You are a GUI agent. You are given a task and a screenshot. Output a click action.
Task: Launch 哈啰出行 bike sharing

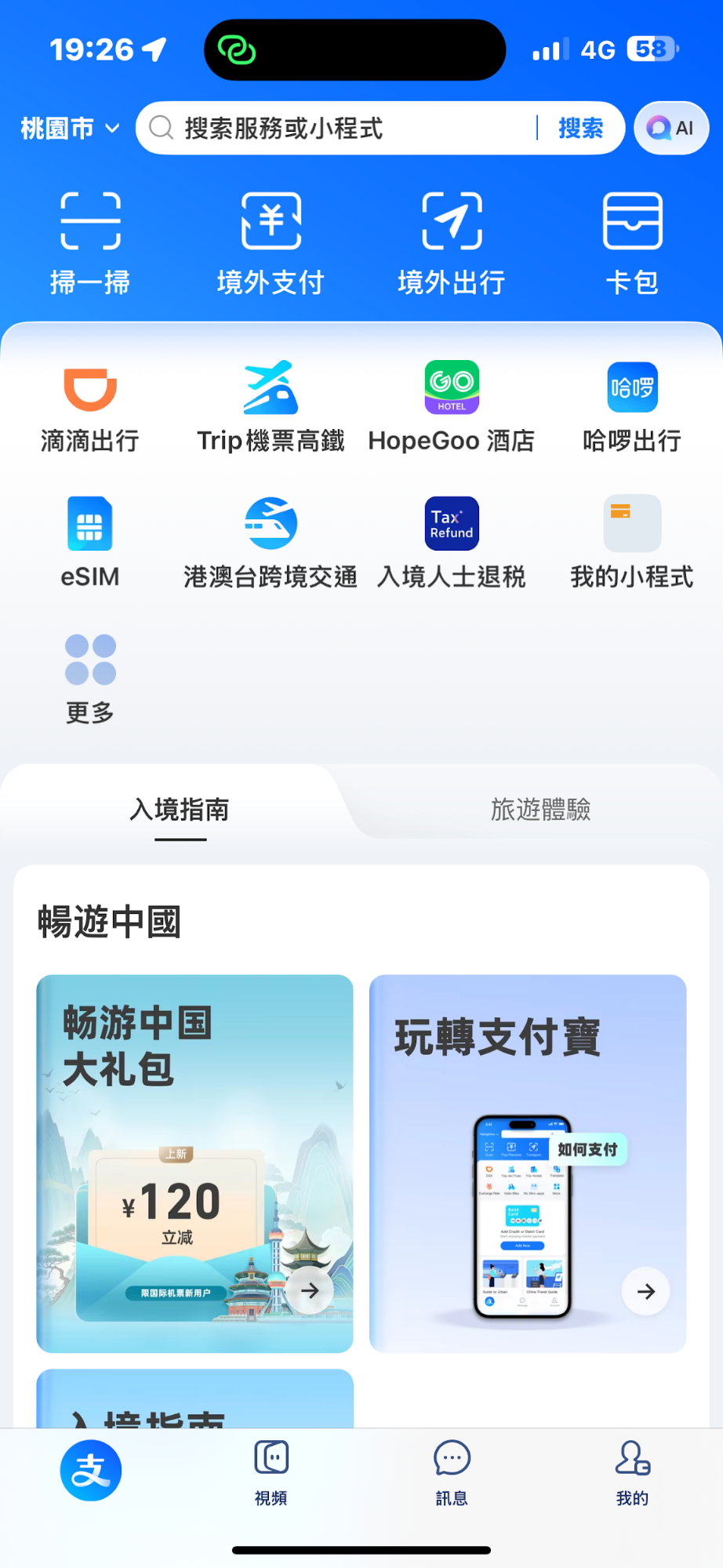point(632,404)
